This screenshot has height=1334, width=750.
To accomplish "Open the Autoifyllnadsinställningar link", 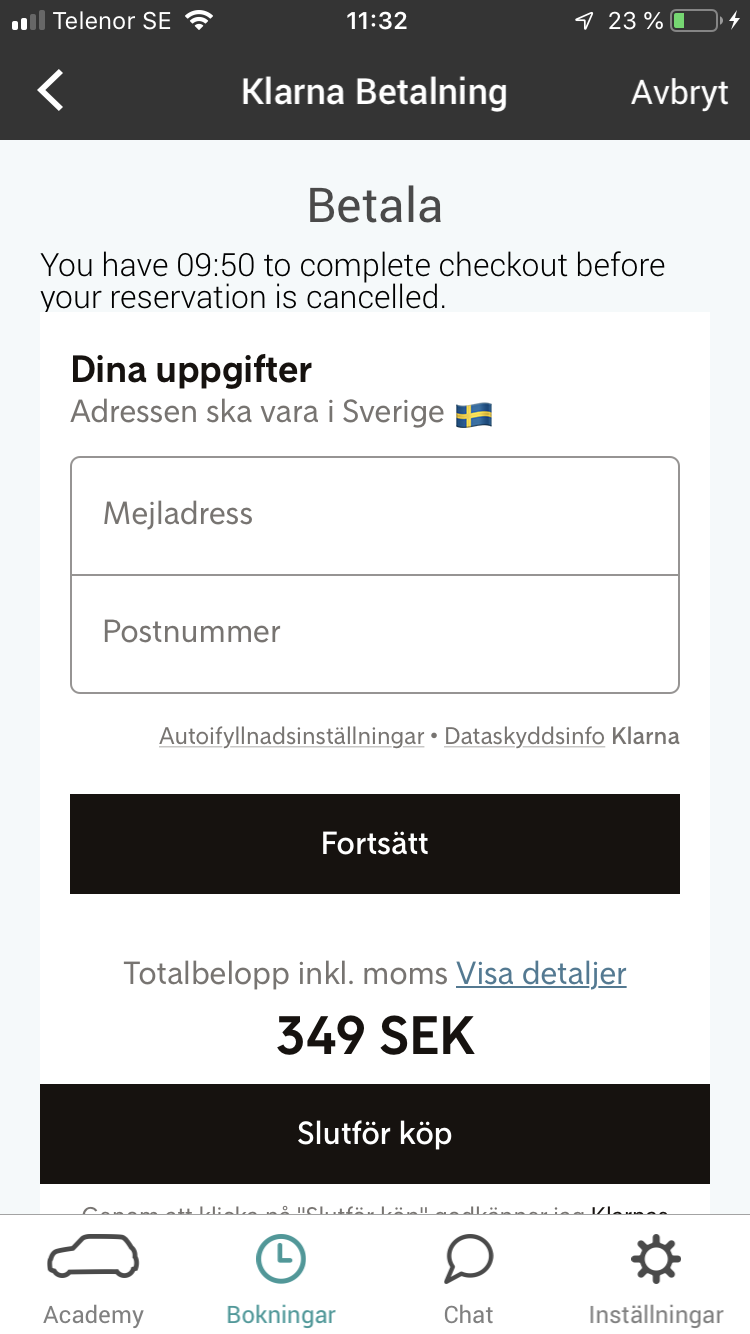I will 292,737.
